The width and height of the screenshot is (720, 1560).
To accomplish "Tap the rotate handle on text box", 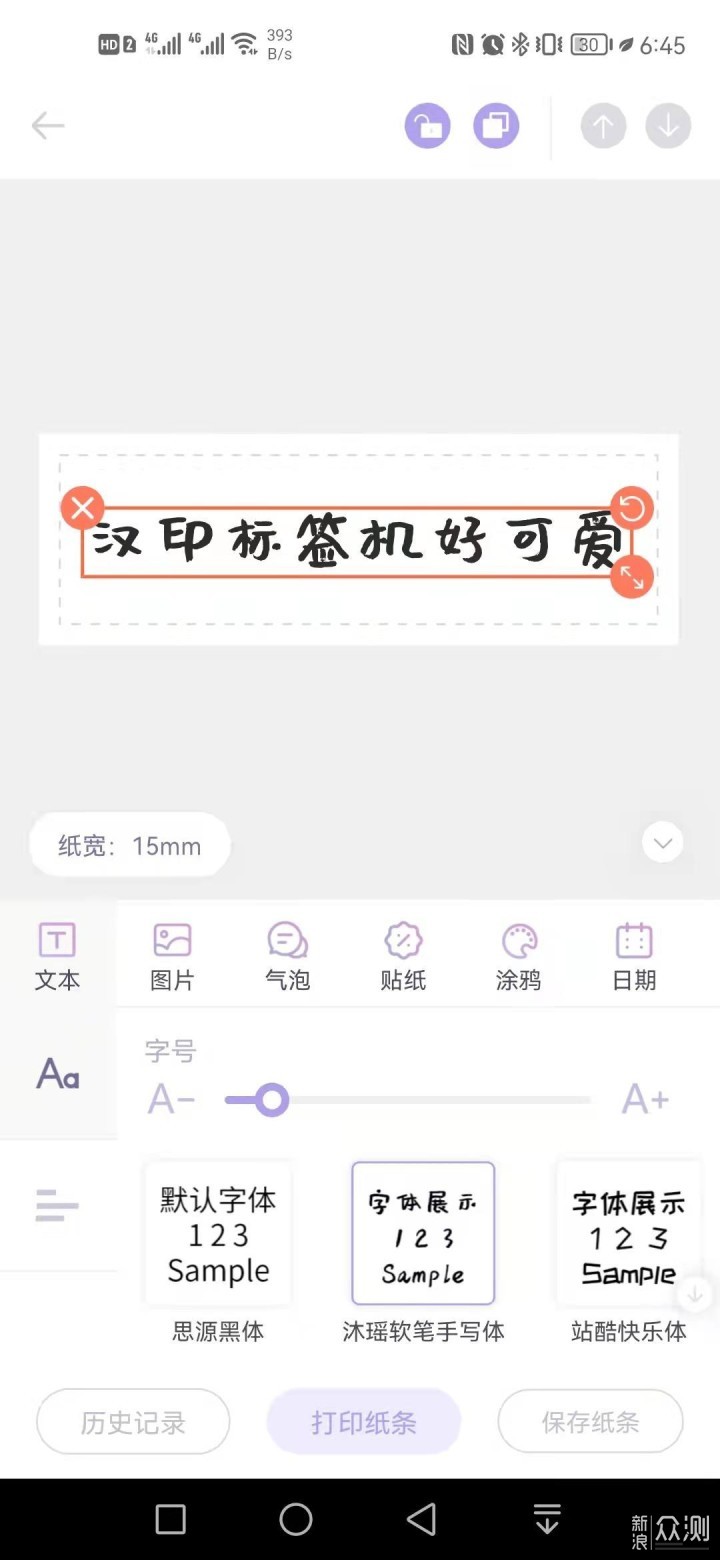I will [x=632, y=509].
